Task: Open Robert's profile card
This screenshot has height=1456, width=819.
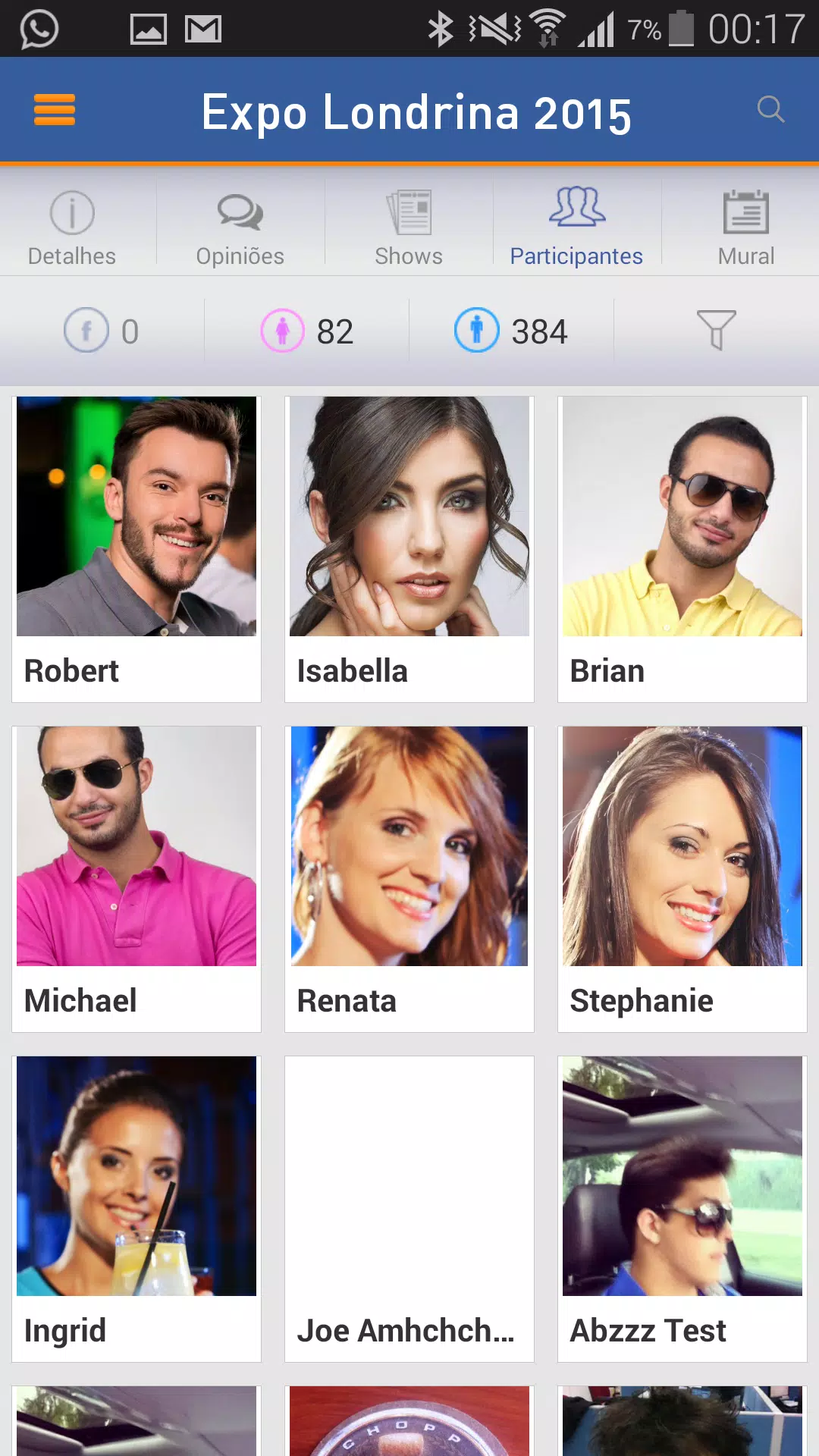Action: click(x=136, y=549)
